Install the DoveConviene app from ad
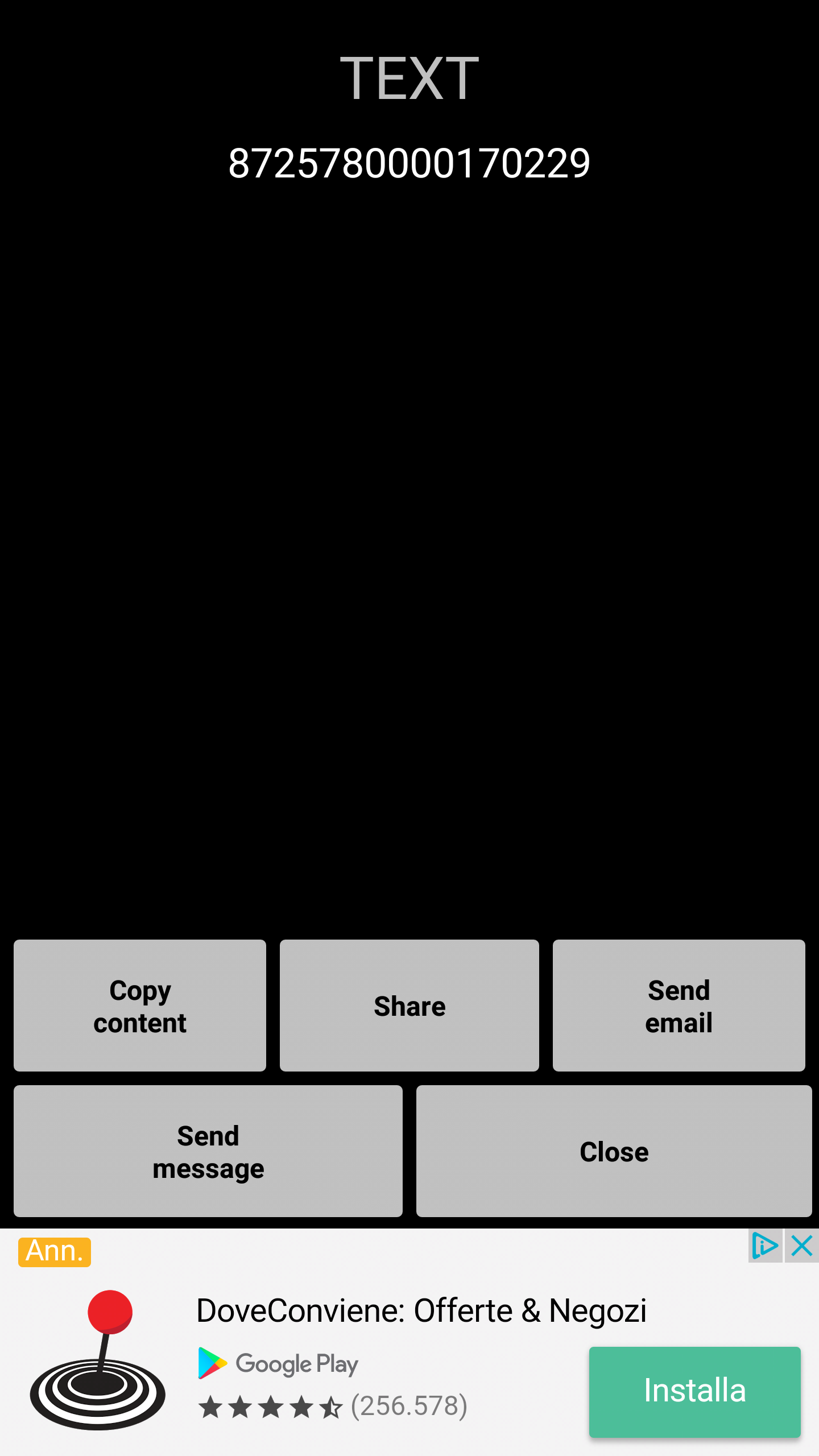 [x=695, y=1391]
